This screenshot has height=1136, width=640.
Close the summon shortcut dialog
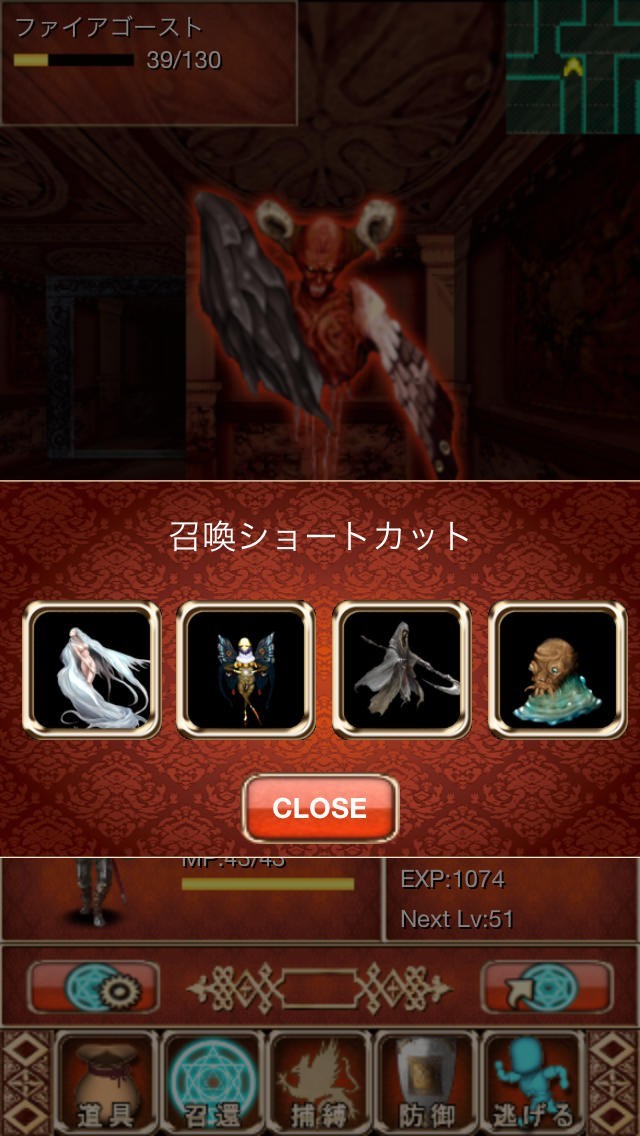point(320,808)
